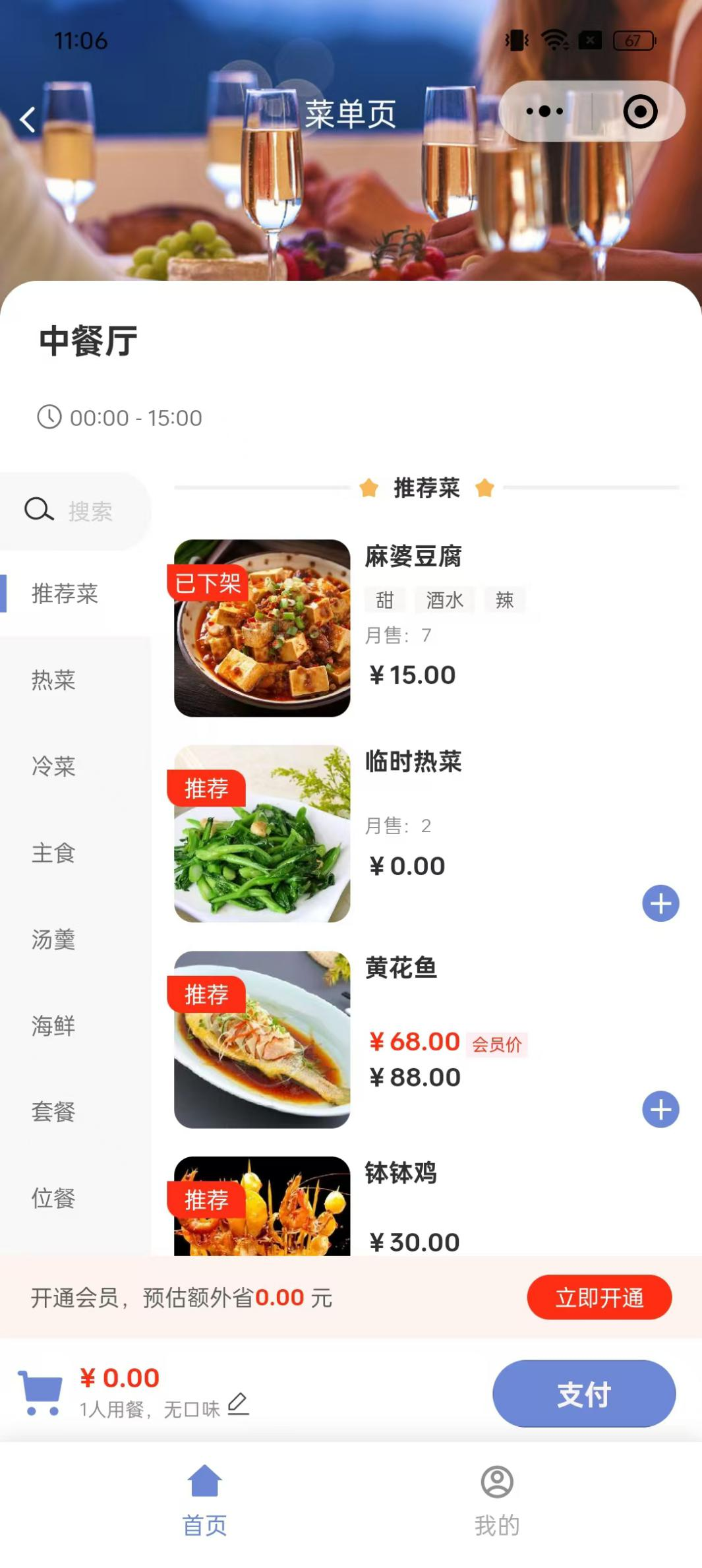702x1568 pixels.
Task: Select the 冷菜 category
Action: click(54, 766)
